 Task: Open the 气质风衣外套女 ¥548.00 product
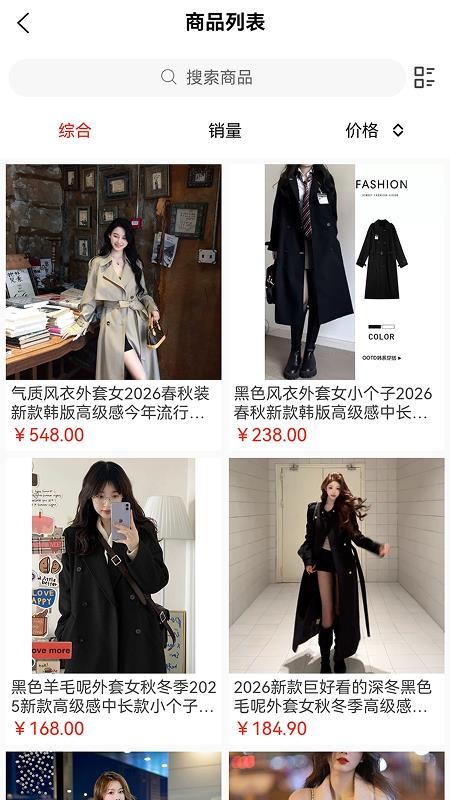(114, 307)
